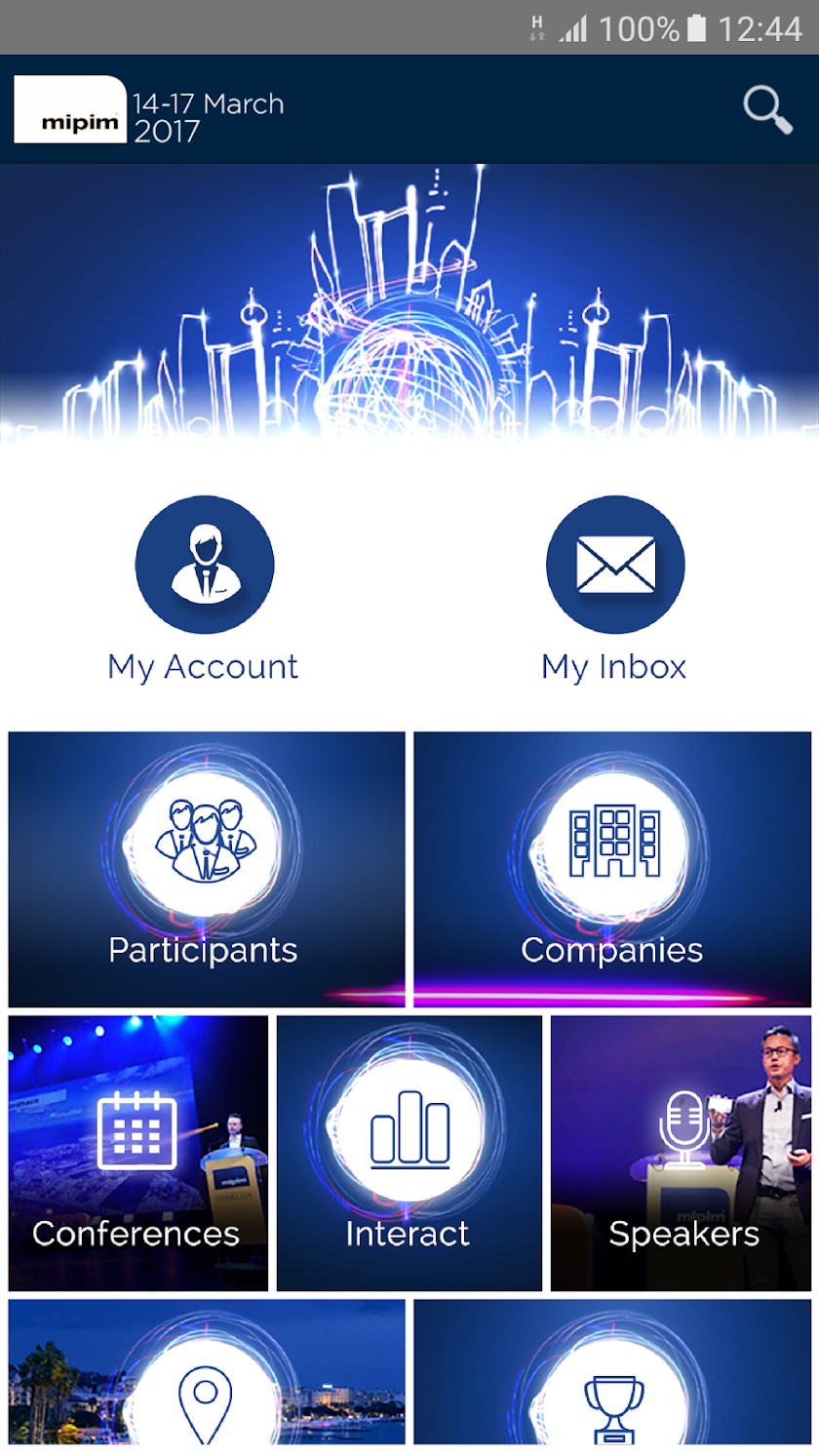
Task: View the Speakers tile
Action: pyautogui.click(x=681, y=1153)
